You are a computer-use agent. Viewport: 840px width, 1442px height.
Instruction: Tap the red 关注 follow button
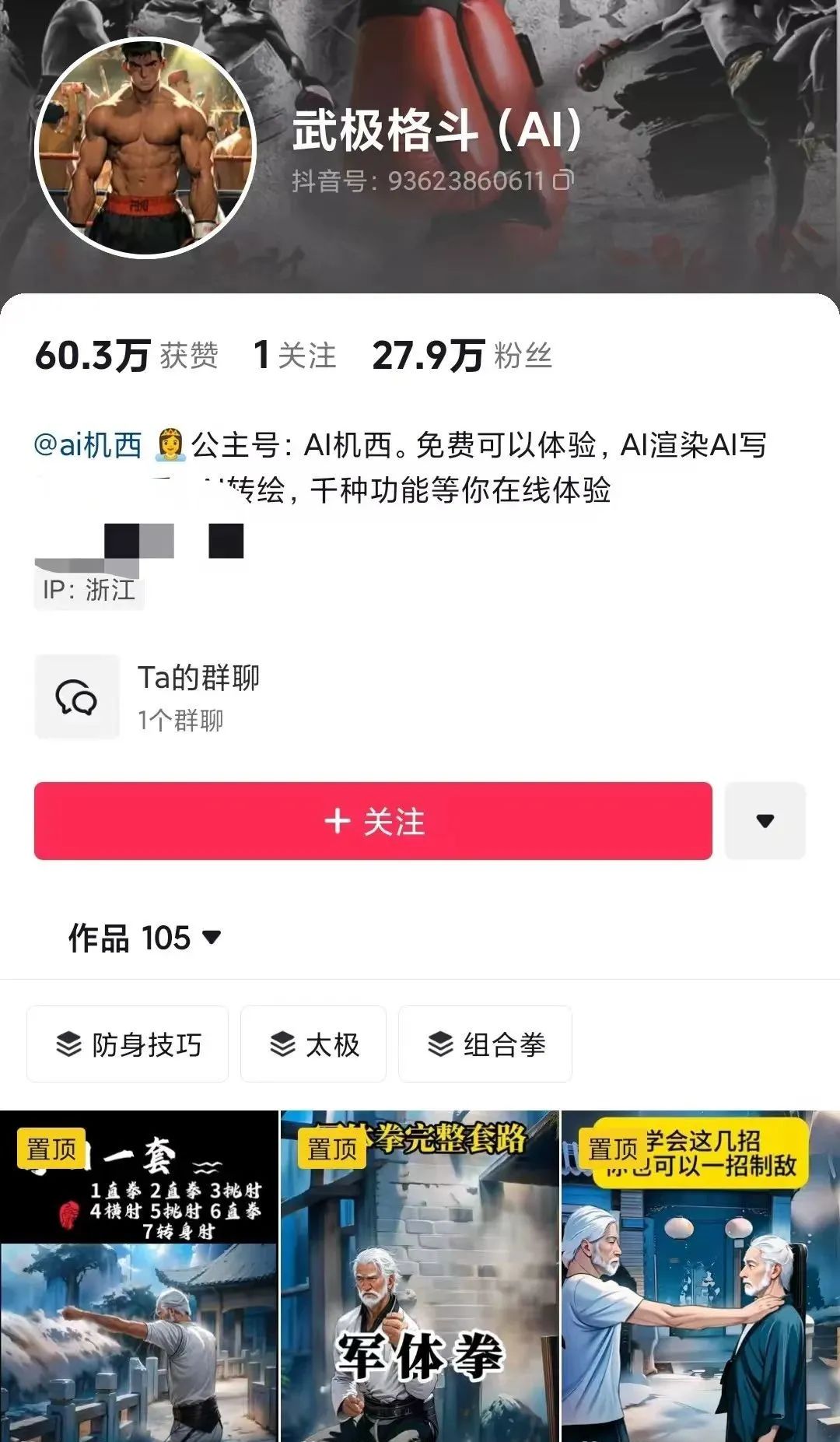point(373,821)
